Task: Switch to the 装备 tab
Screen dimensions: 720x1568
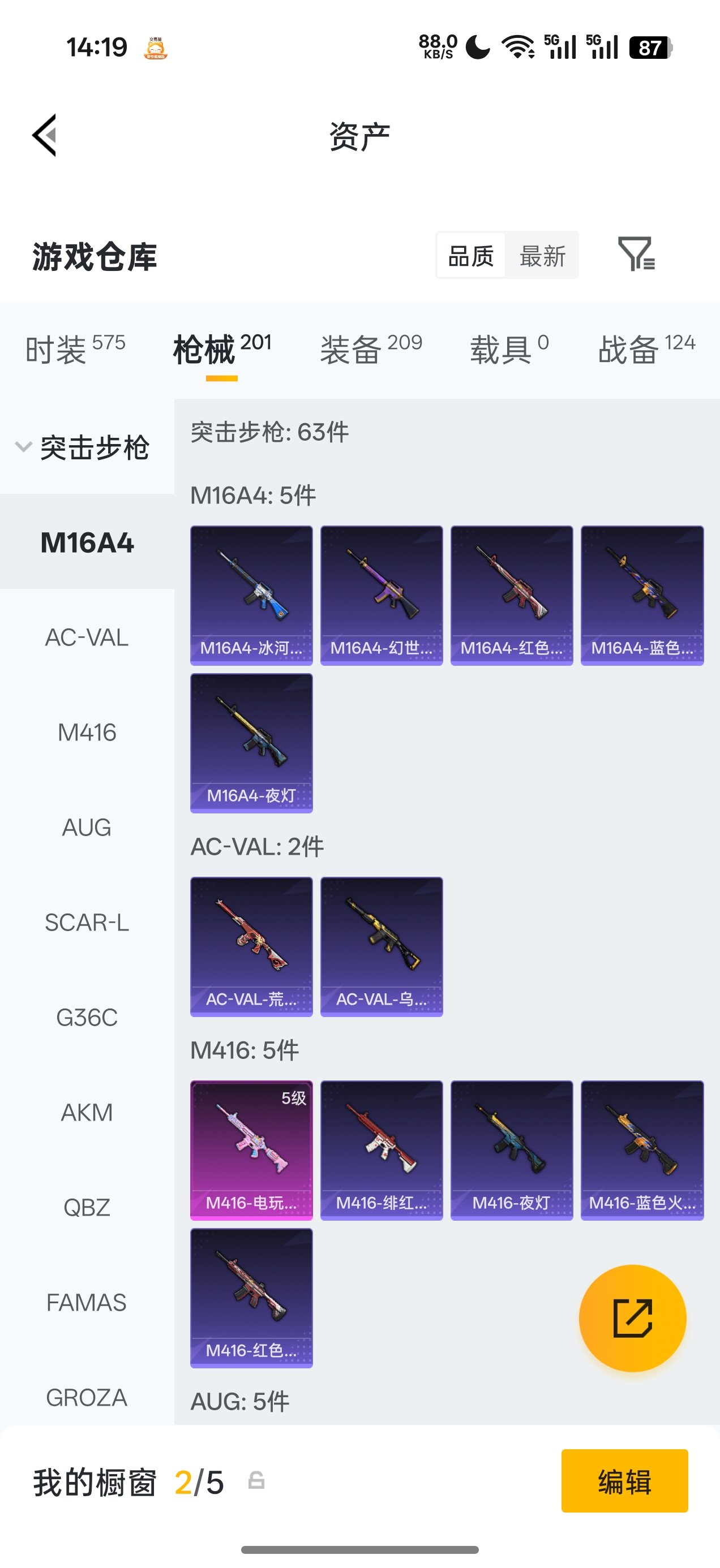Action: [x=371, y=350]
